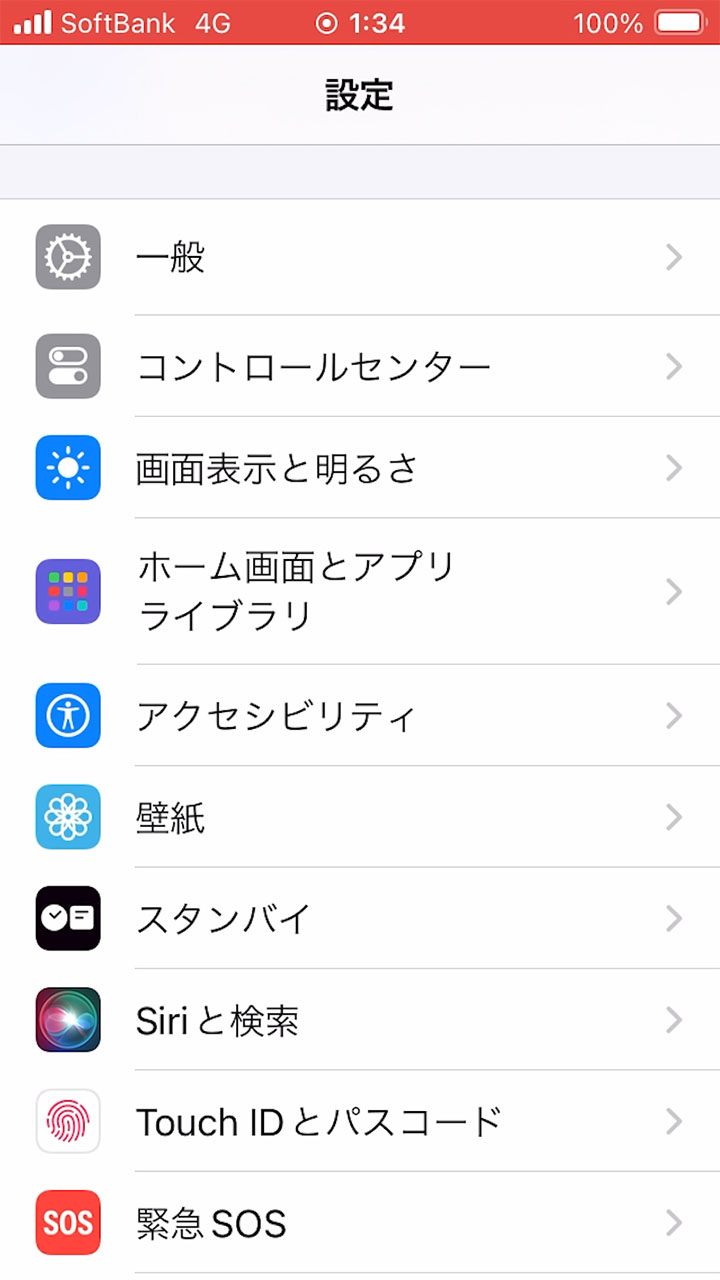Open 壁紙 settings

360,817
